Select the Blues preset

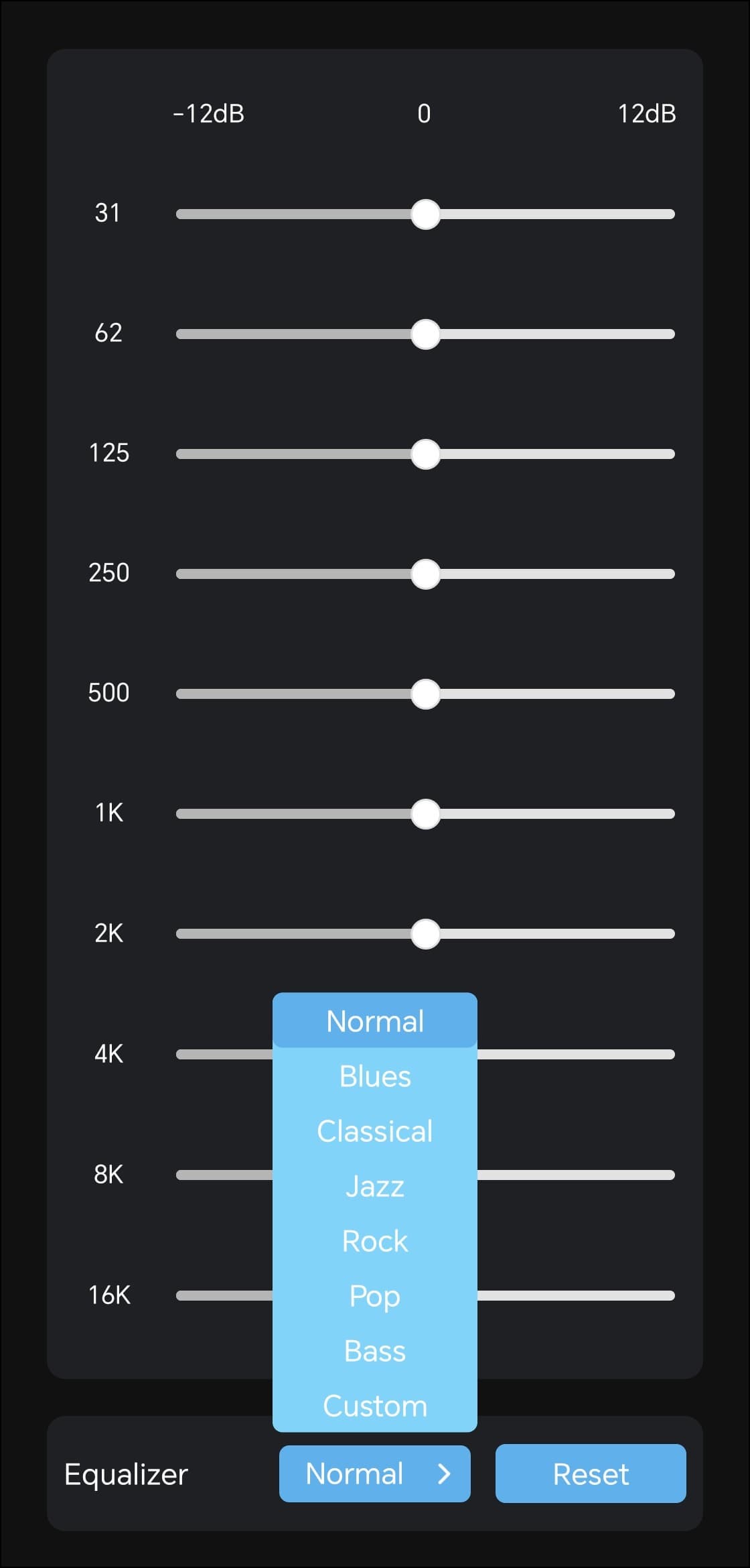pyautogui.click(x=374, y=1076)
